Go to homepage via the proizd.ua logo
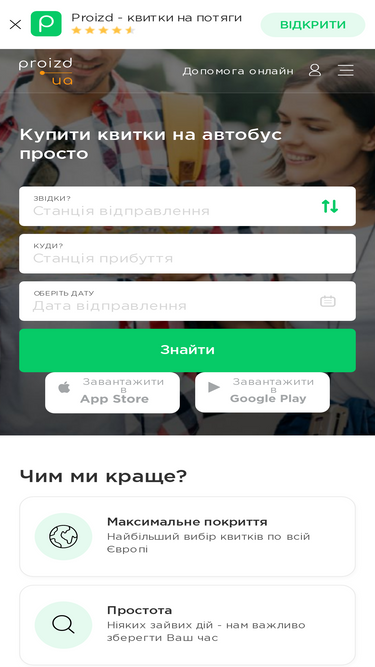This screenshot has height=667, width=375. pos(45,71)
